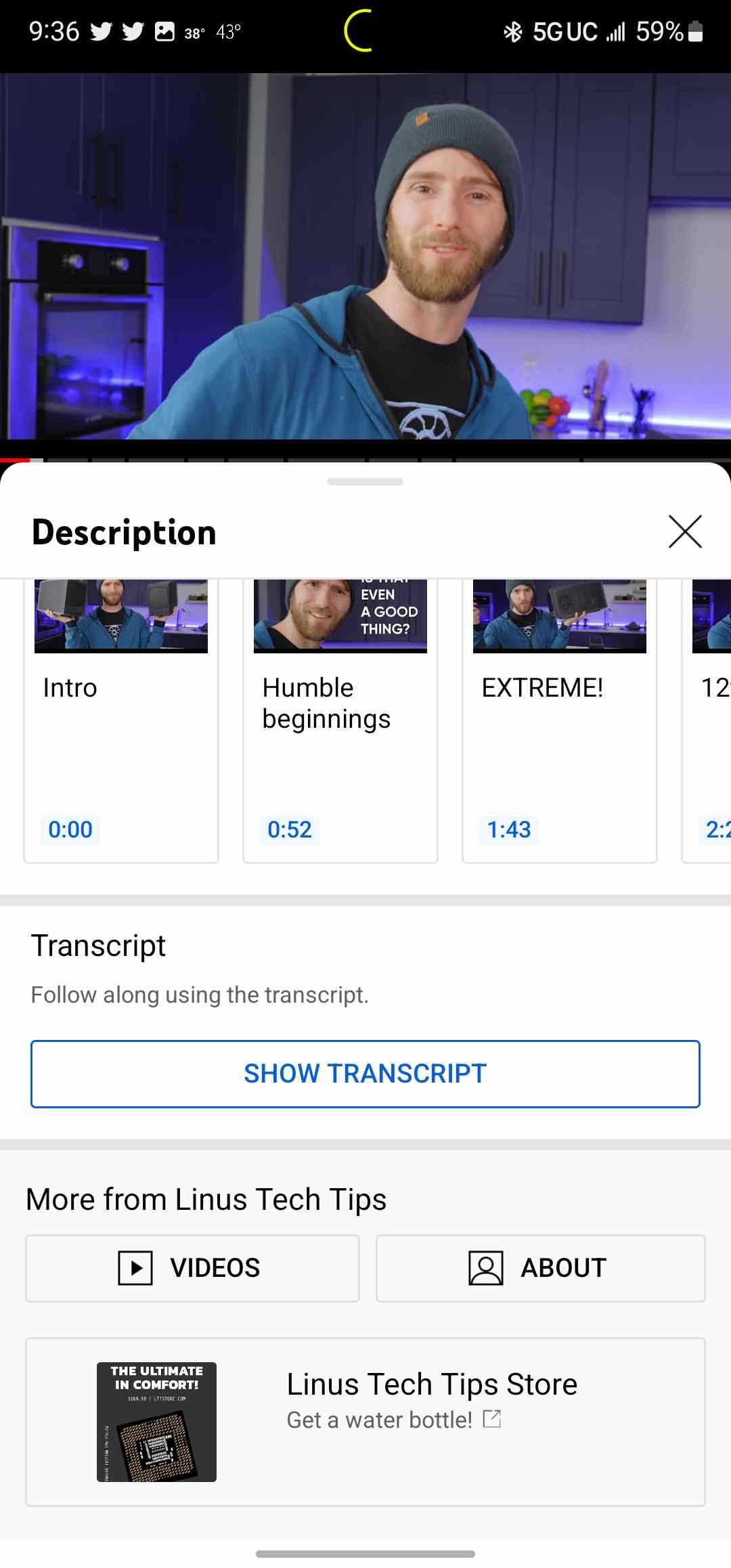The height and width of the screenshot is (1568, 731).
Task: Tap the video player to show controls
Action: [365, 257]
